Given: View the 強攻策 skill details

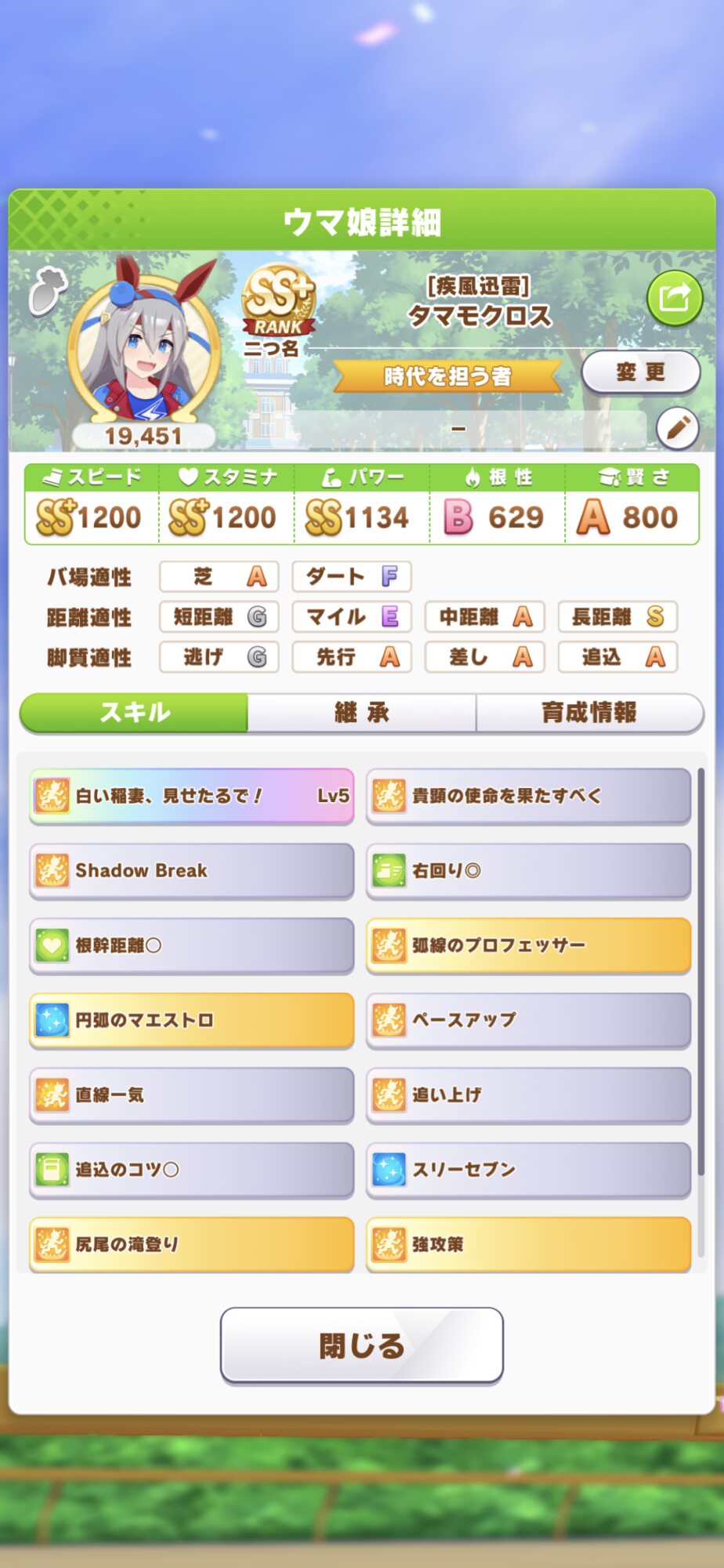Looking at the screenshot, I should 528,1244.
